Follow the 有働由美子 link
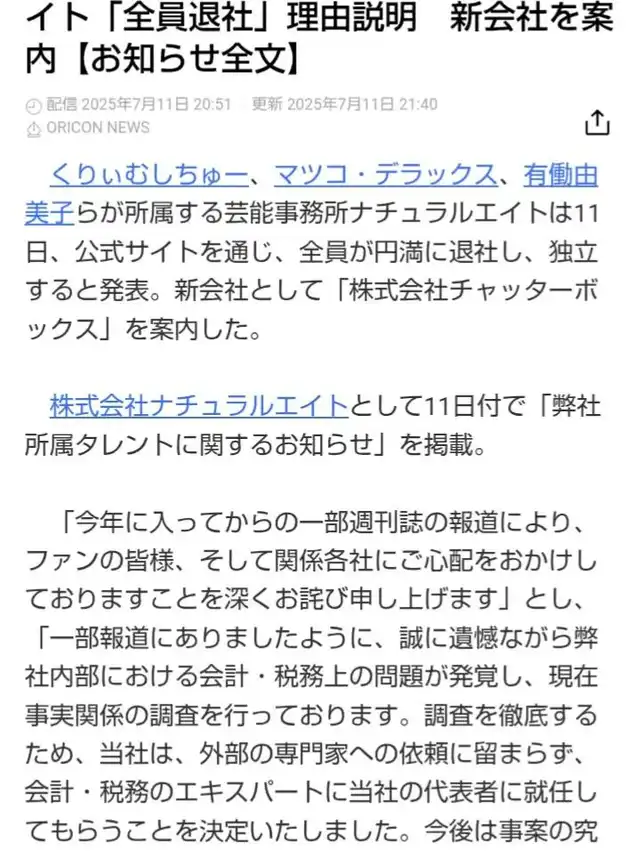640x853 pixels. coord(561,175)
